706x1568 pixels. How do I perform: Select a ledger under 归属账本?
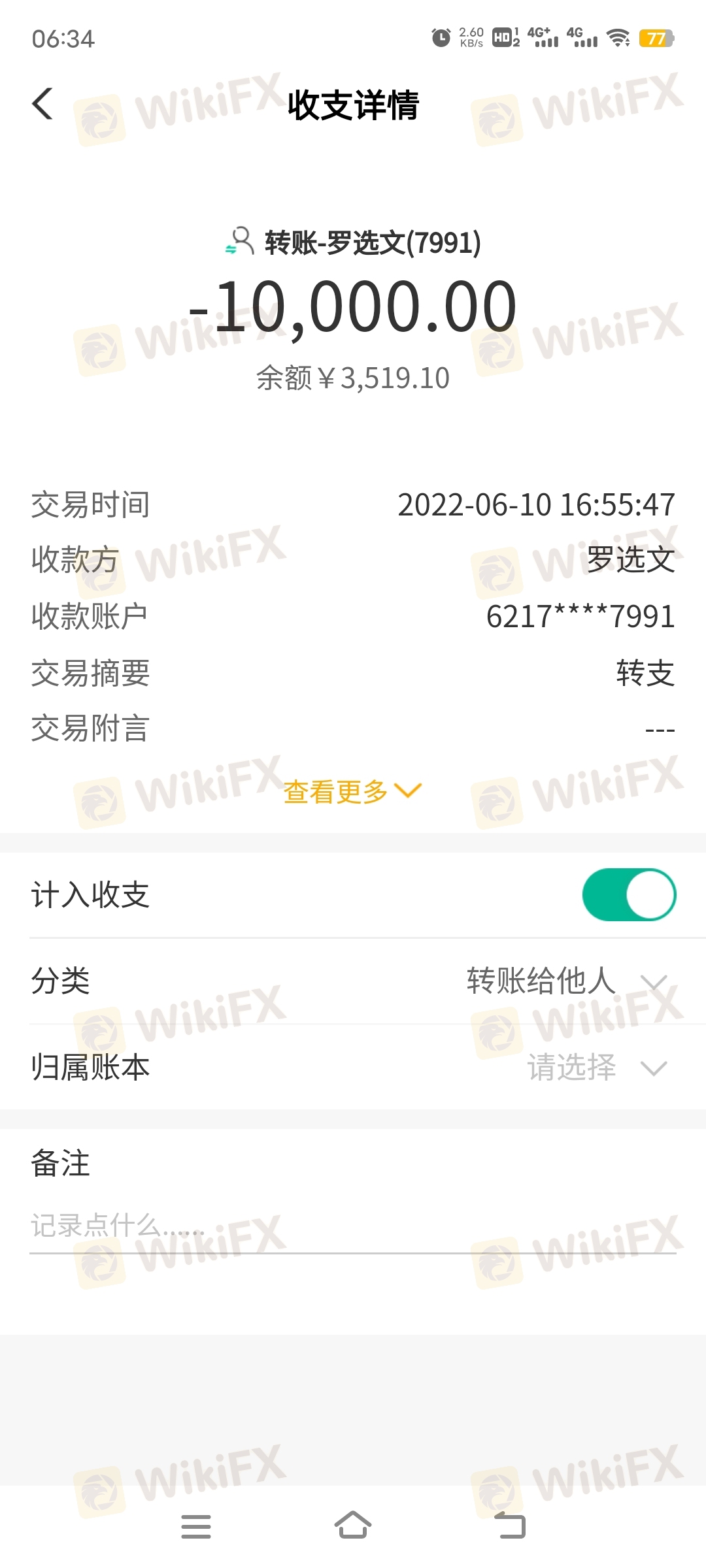(x=353, y=1067)
